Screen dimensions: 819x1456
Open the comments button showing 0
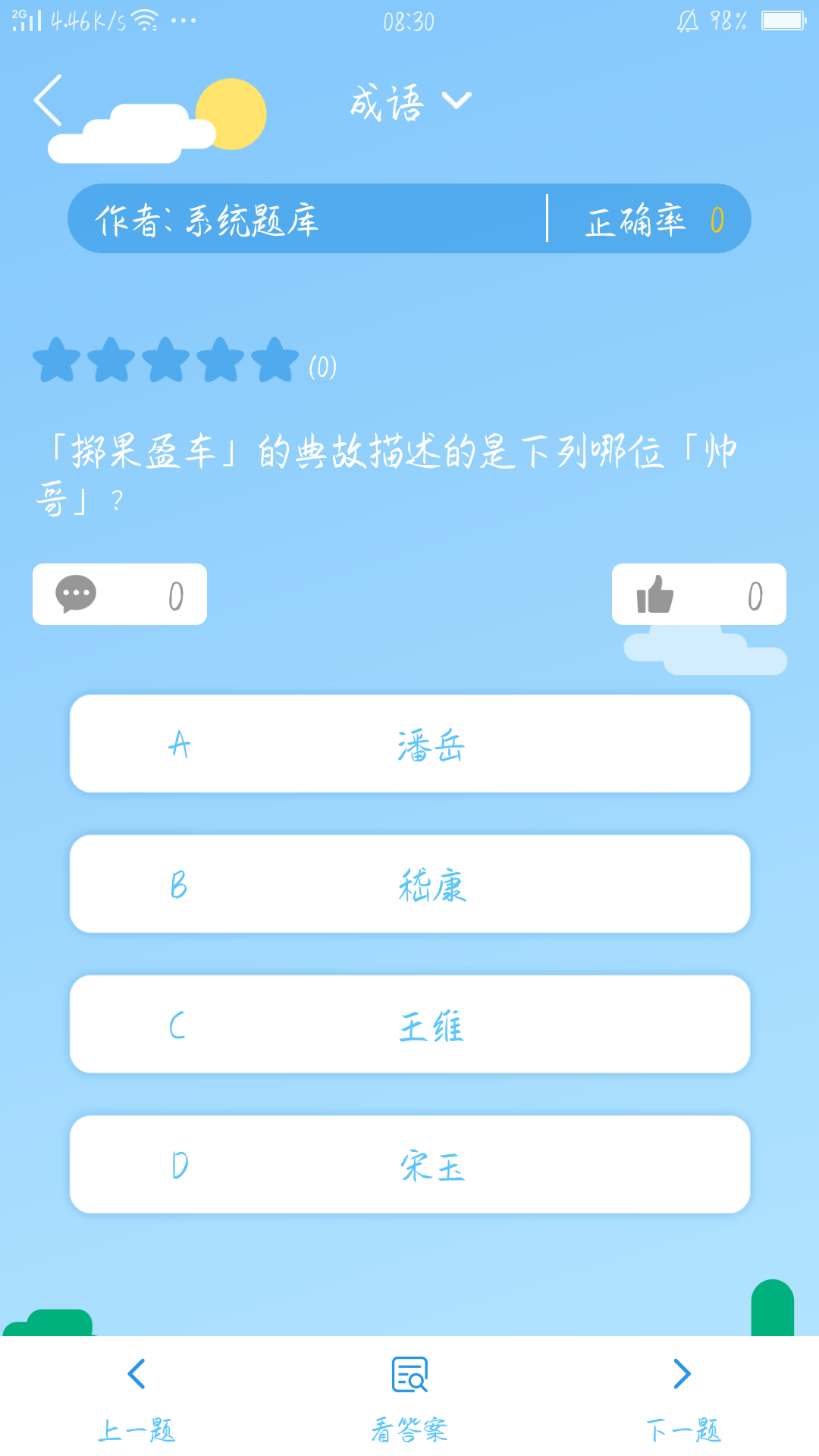120,595
